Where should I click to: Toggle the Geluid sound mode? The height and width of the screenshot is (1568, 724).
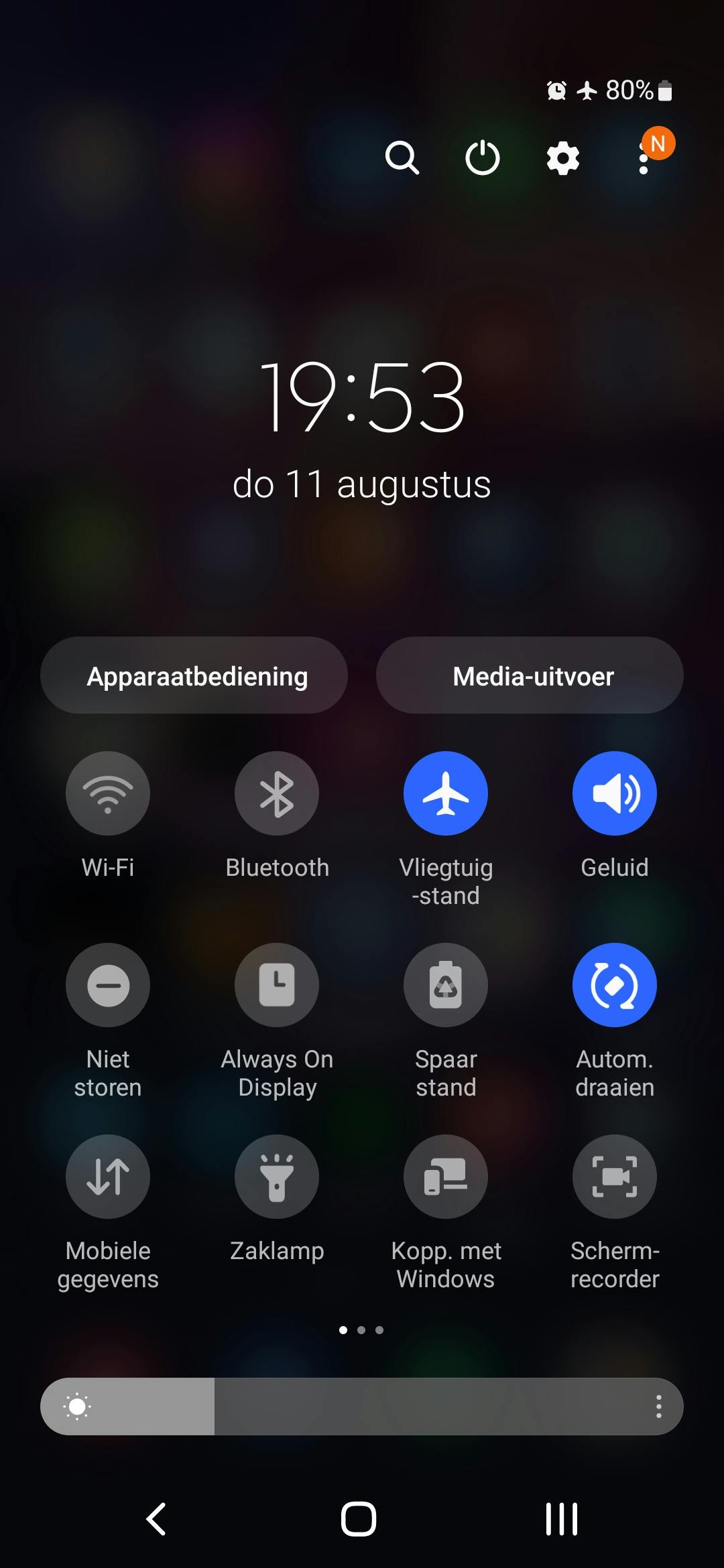coord(615,793)
